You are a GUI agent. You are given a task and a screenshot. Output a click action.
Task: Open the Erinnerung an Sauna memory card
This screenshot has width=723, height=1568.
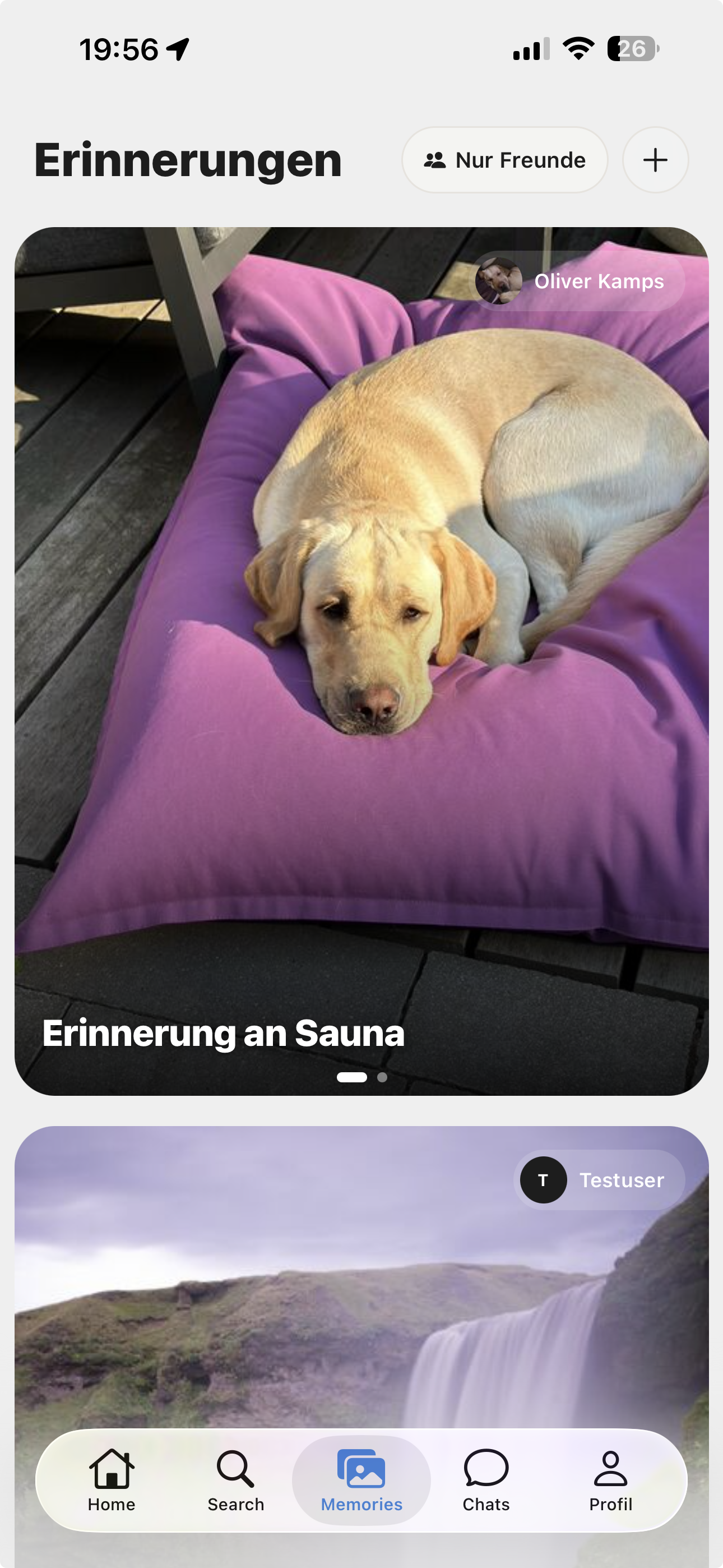pyautogui.click(x=361, y=661)
